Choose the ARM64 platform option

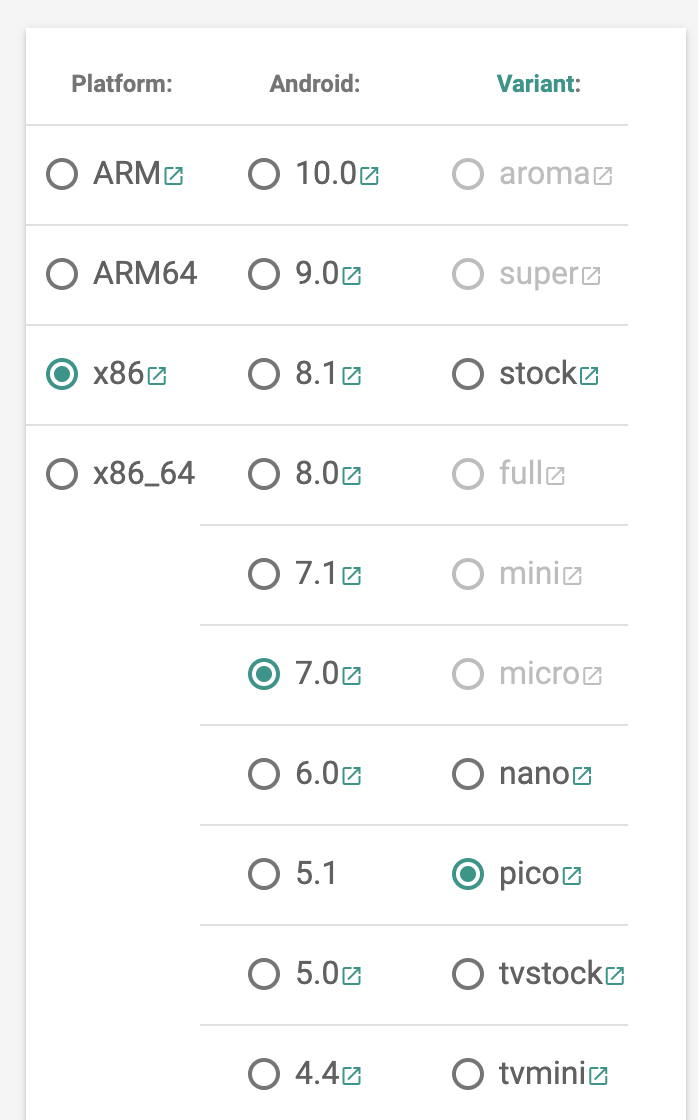62,274
